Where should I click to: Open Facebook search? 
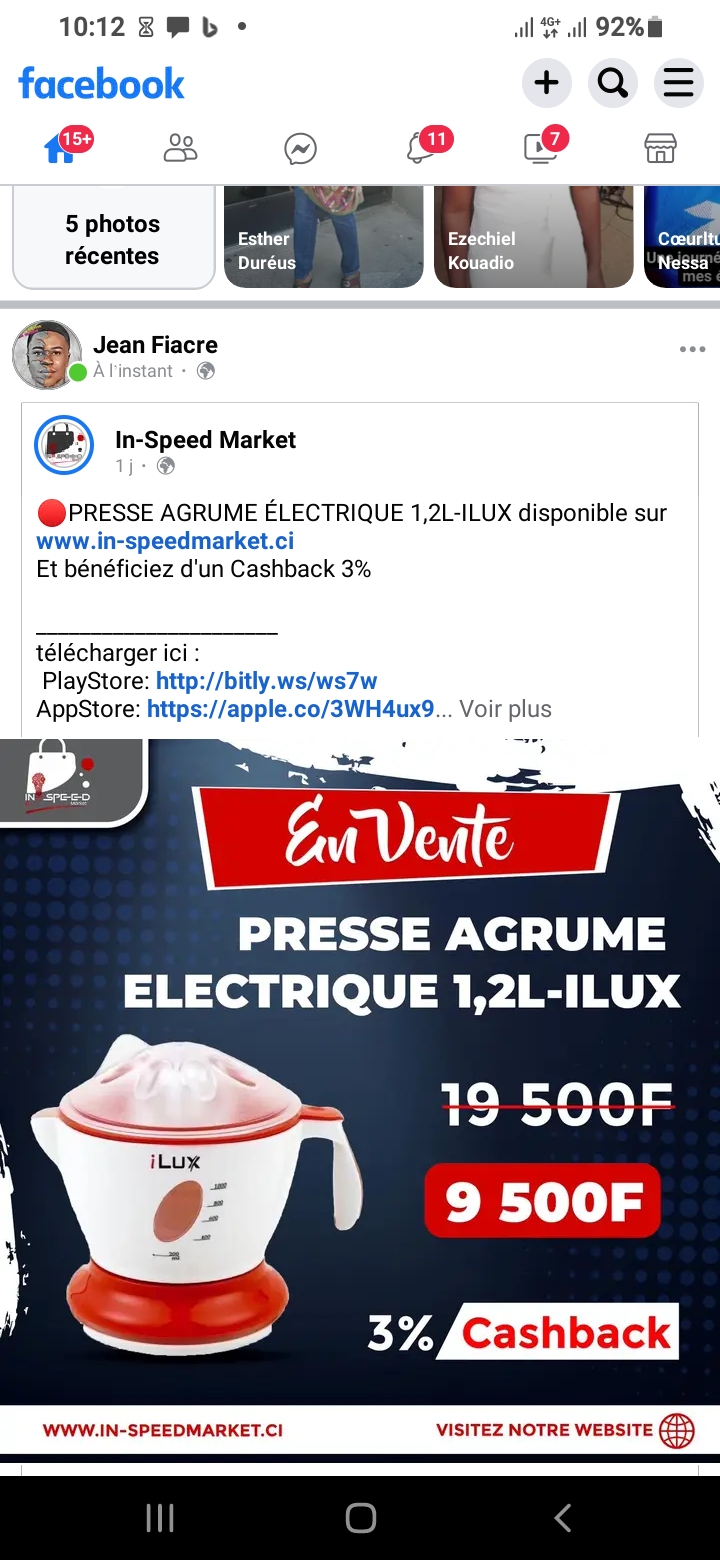pyautogui.click(x=612, y=84)
